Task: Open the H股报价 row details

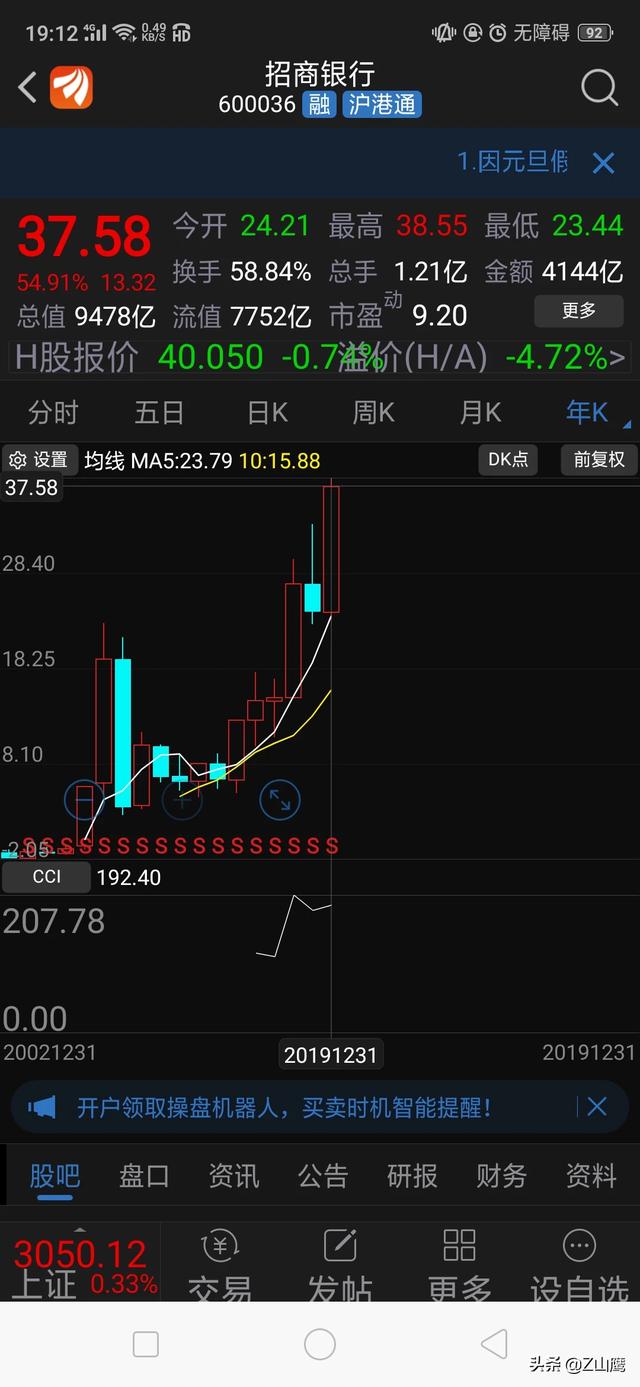Action: coord(320,357)
